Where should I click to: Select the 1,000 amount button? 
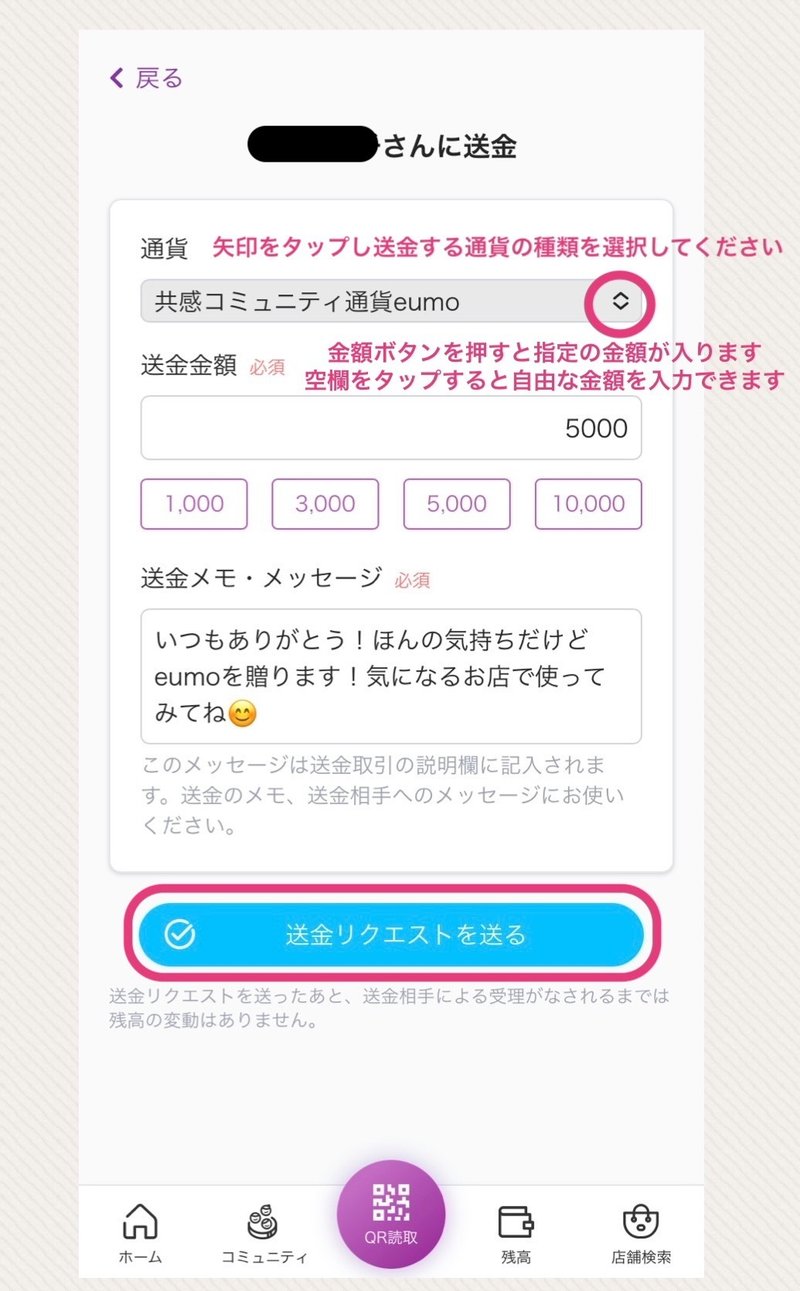coord(194,504)
